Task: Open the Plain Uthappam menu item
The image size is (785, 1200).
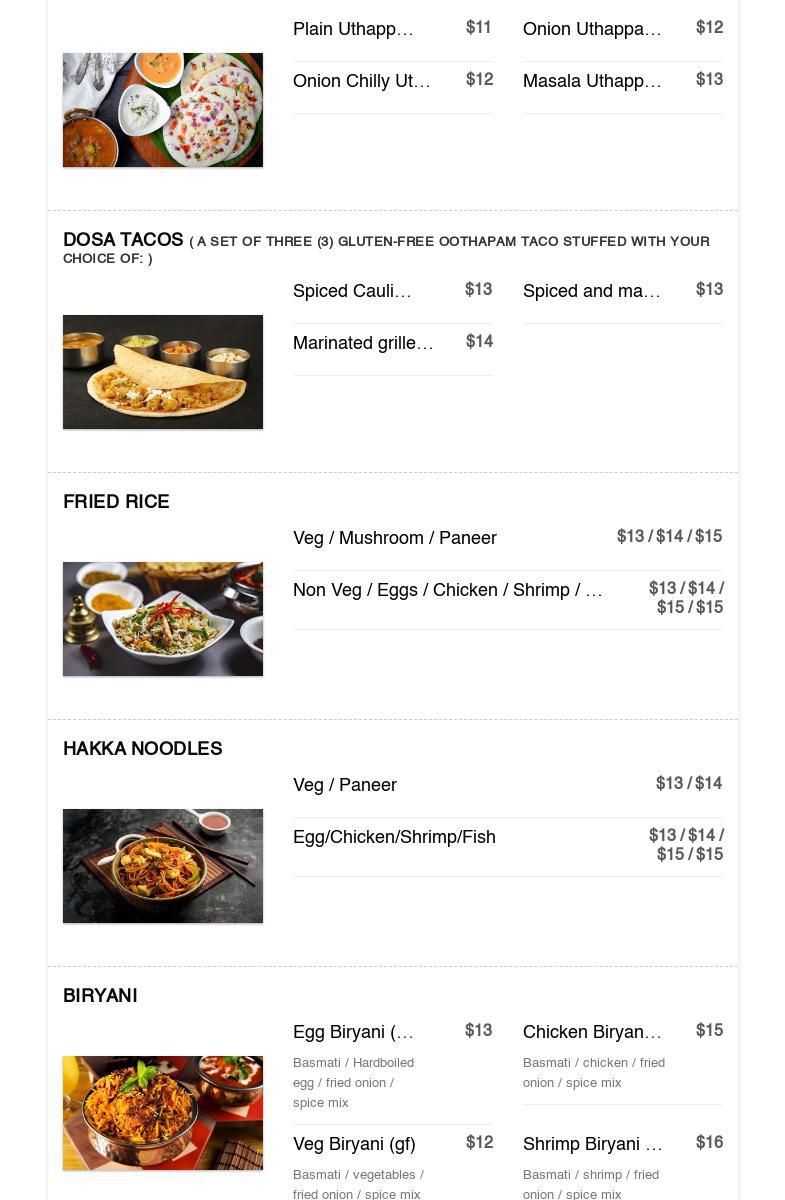Action: coord(353,29)
